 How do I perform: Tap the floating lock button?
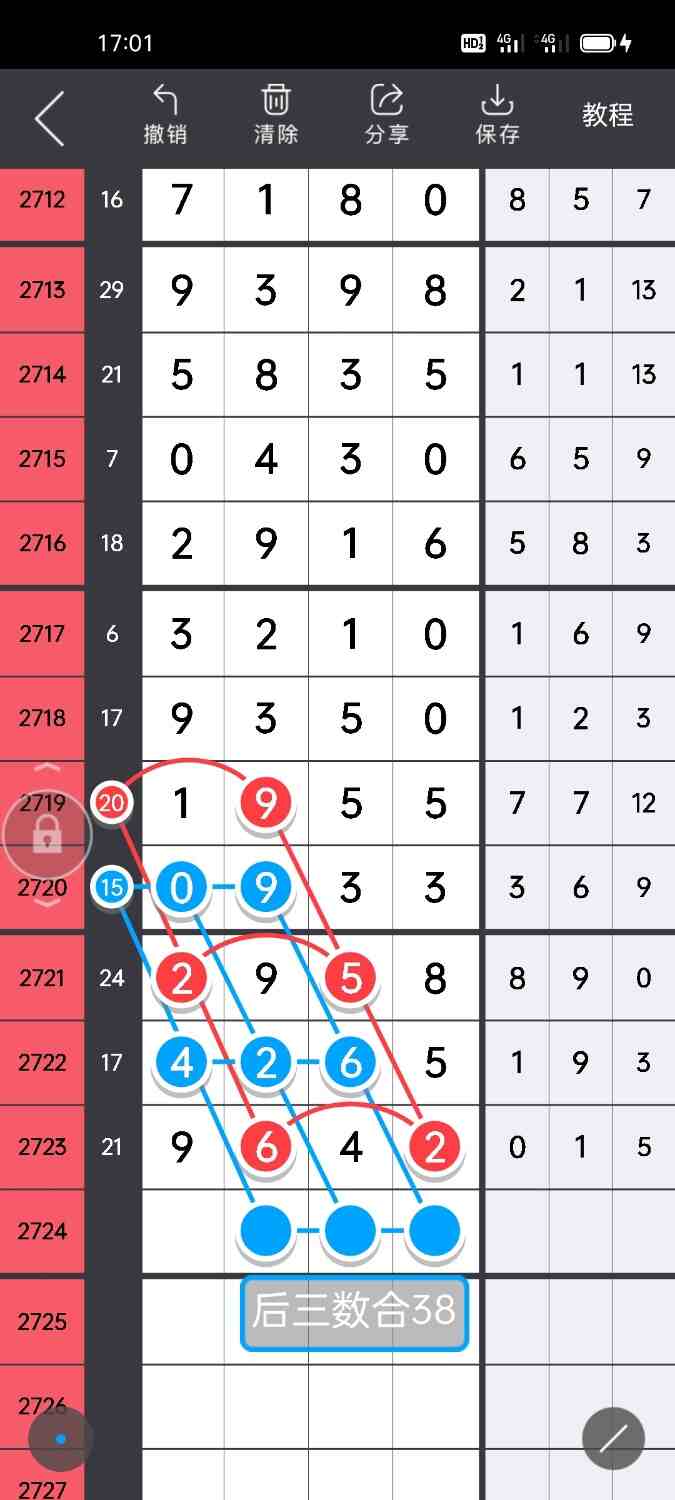tap(47, 835)
